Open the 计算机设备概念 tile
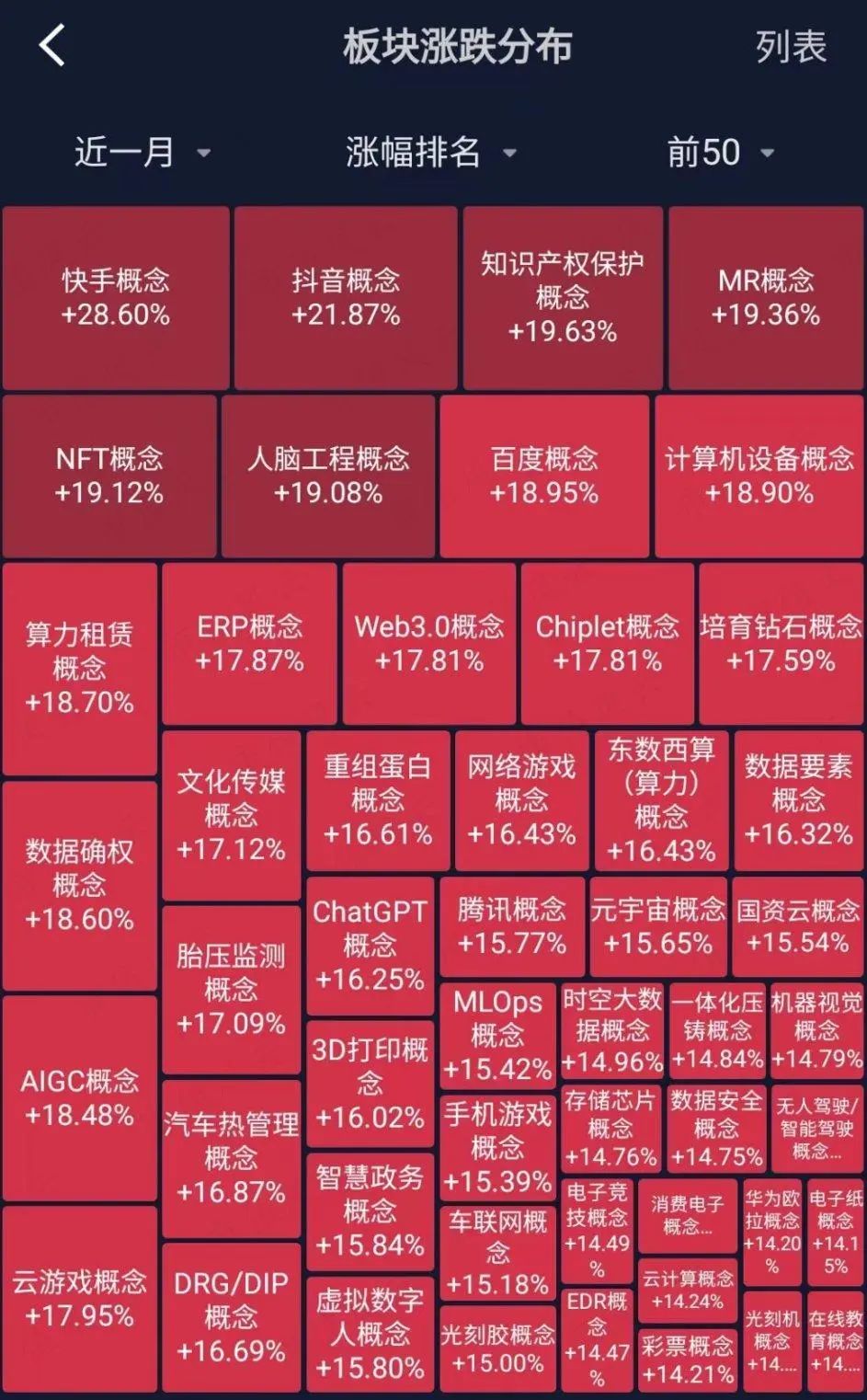The width and height of the screenshot is (867, 1400). pyautogui.click(x=759, y=476)
